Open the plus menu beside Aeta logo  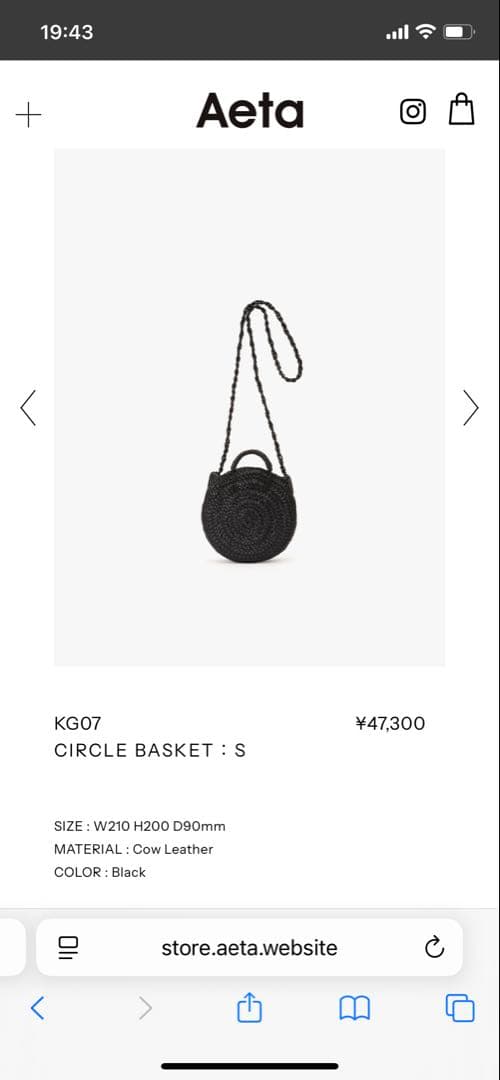coord(28,114)
